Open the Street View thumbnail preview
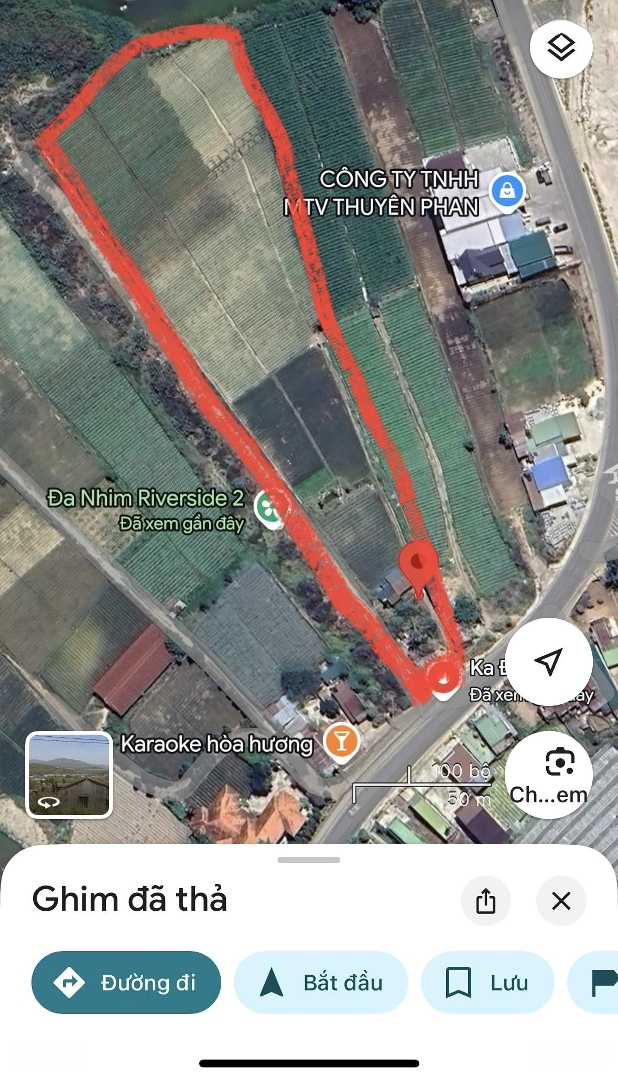This screenshot has height=1080, width=618. click(69, 775)
